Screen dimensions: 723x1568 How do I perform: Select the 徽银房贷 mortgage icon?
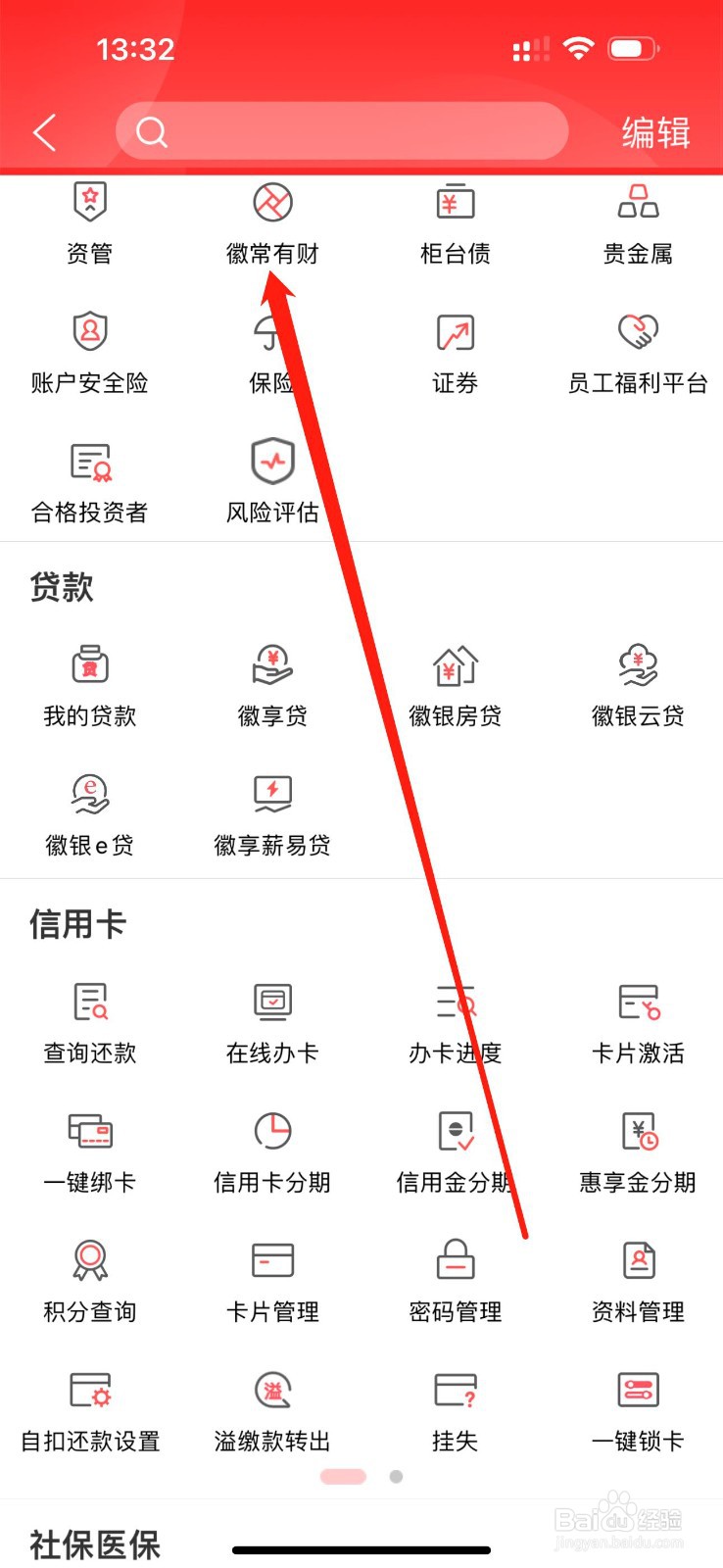click(454, 683)
